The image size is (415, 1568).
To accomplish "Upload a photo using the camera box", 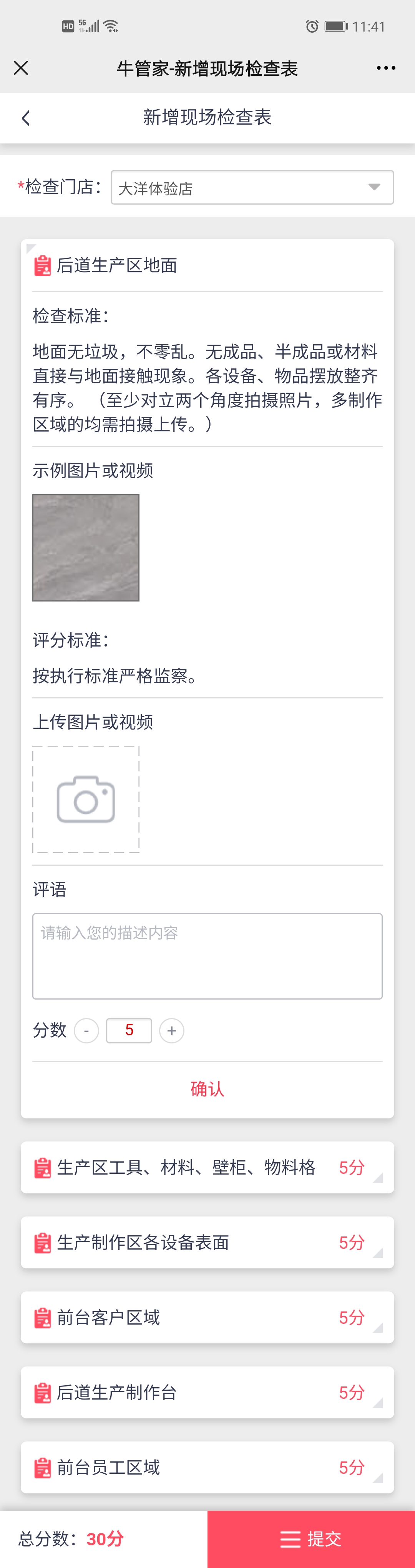I will point(86,799).
